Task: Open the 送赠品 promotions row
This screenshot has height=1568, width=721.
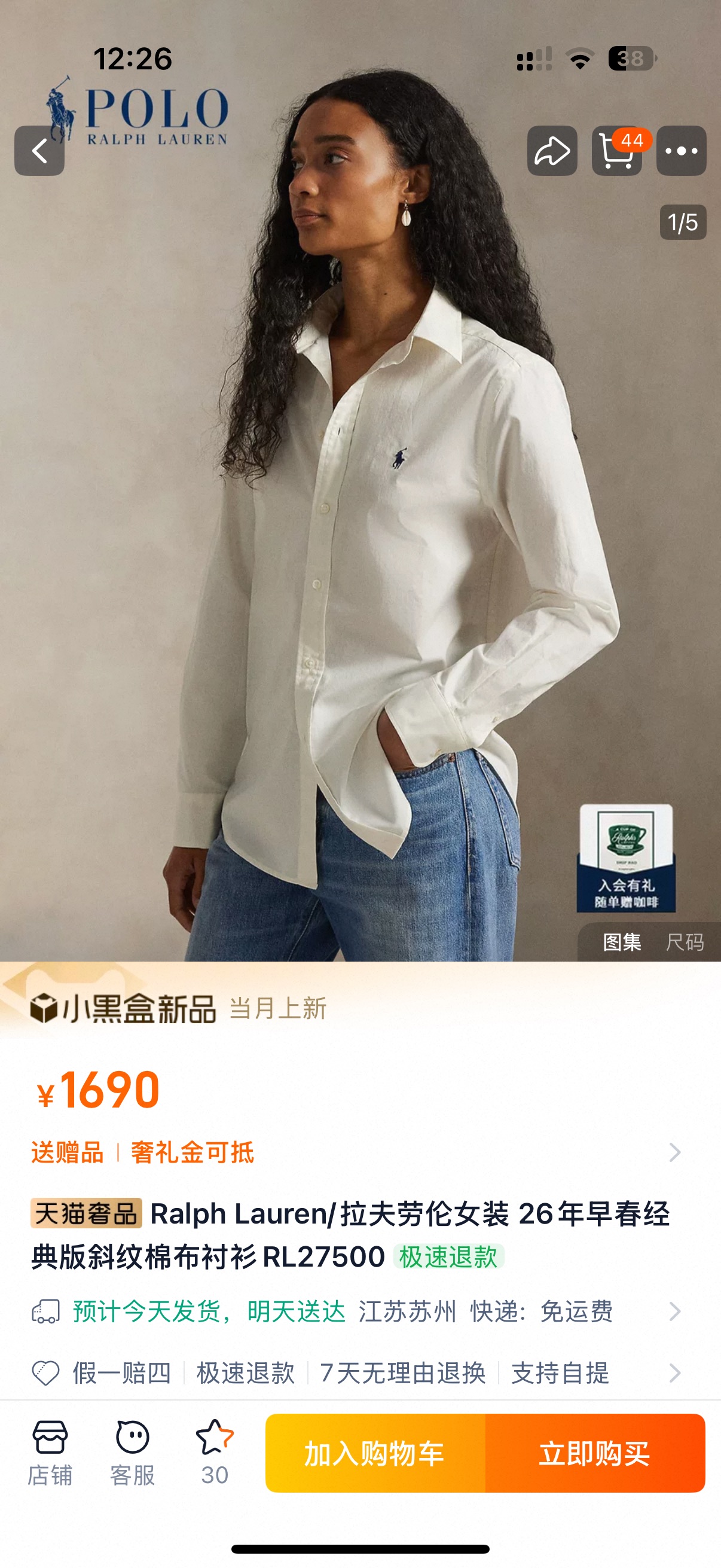Action: click(x=360, y=1152)
